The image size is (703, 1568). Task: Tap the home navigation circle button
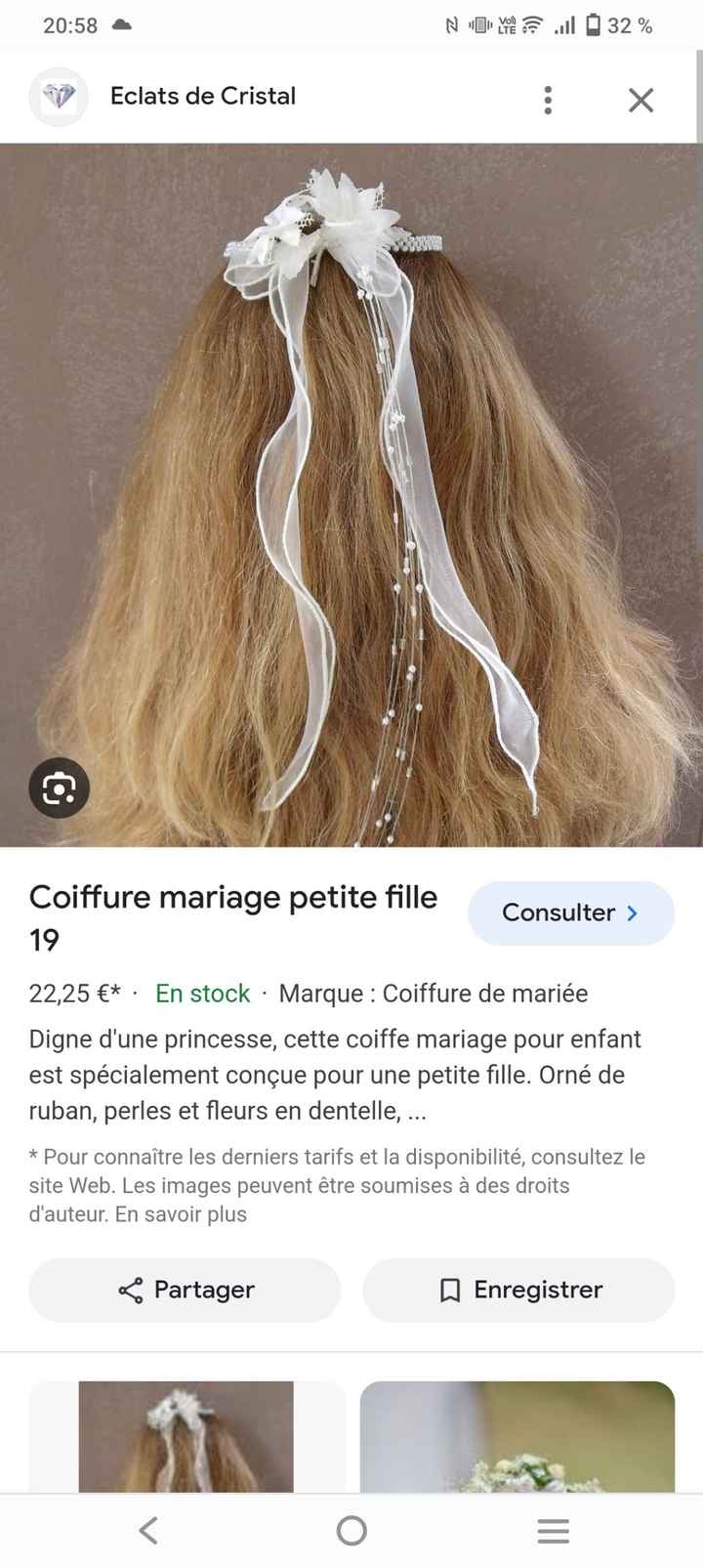(351, 1531)
